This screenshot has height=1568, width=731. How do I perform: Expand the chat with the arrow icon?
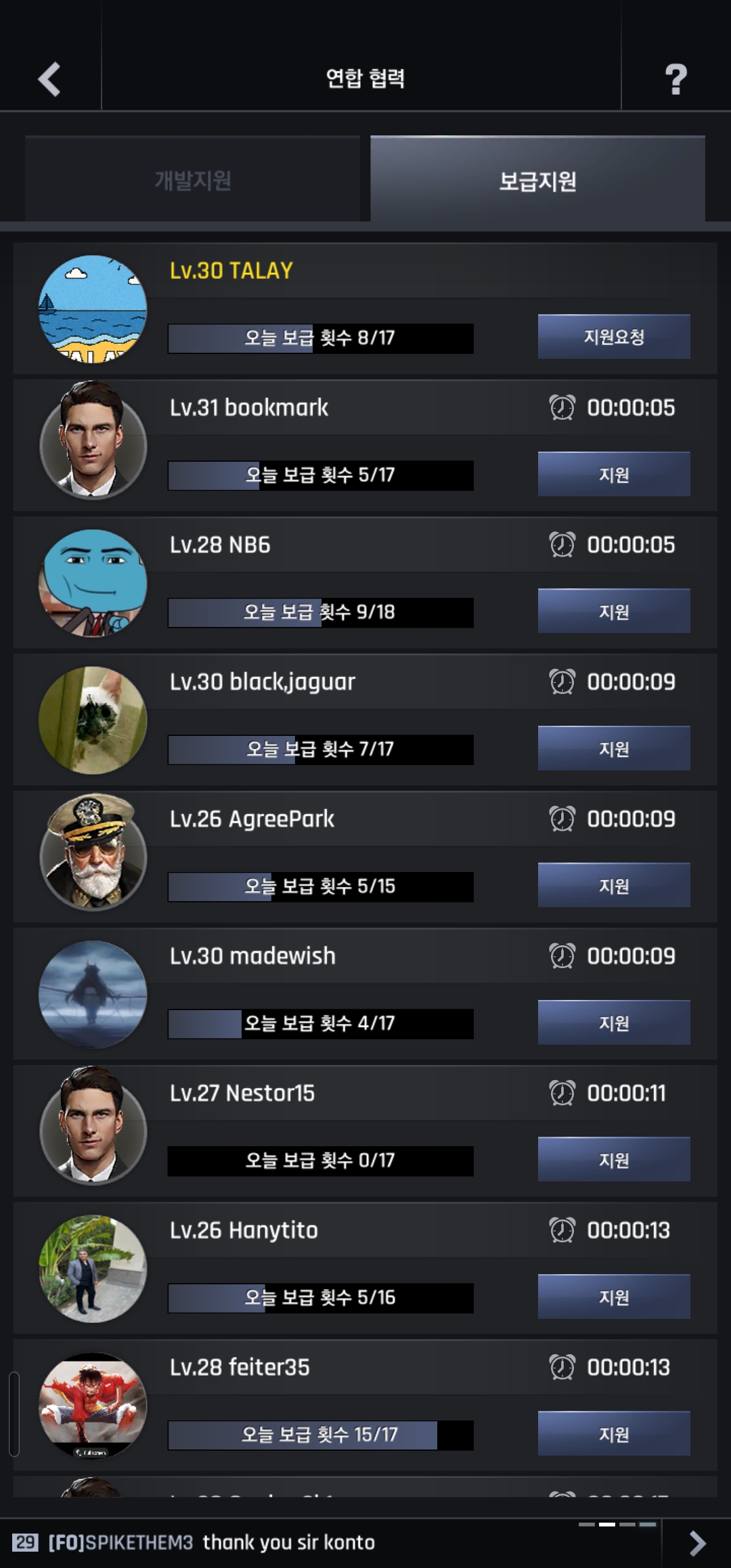pyautogui.click(x=697, y=1543)
